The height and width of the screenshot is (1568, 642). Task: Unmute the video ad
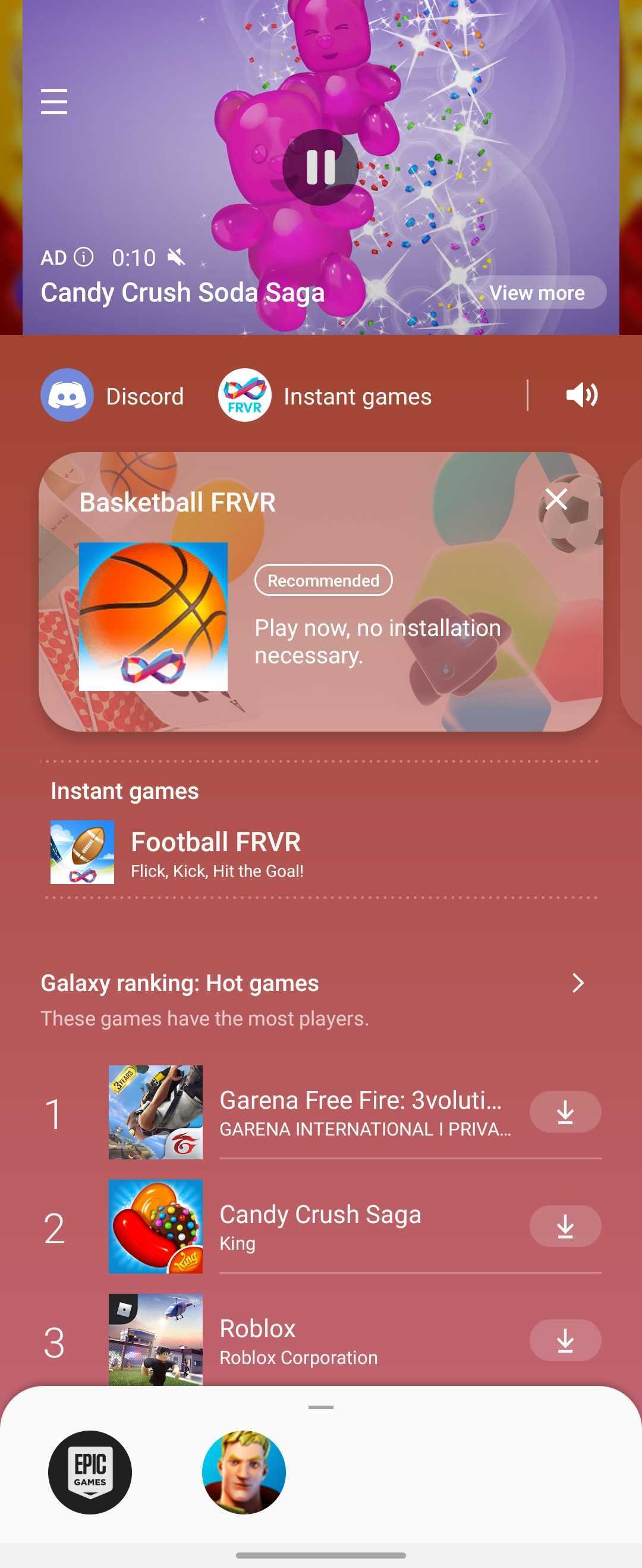click(x=177, y=257)
